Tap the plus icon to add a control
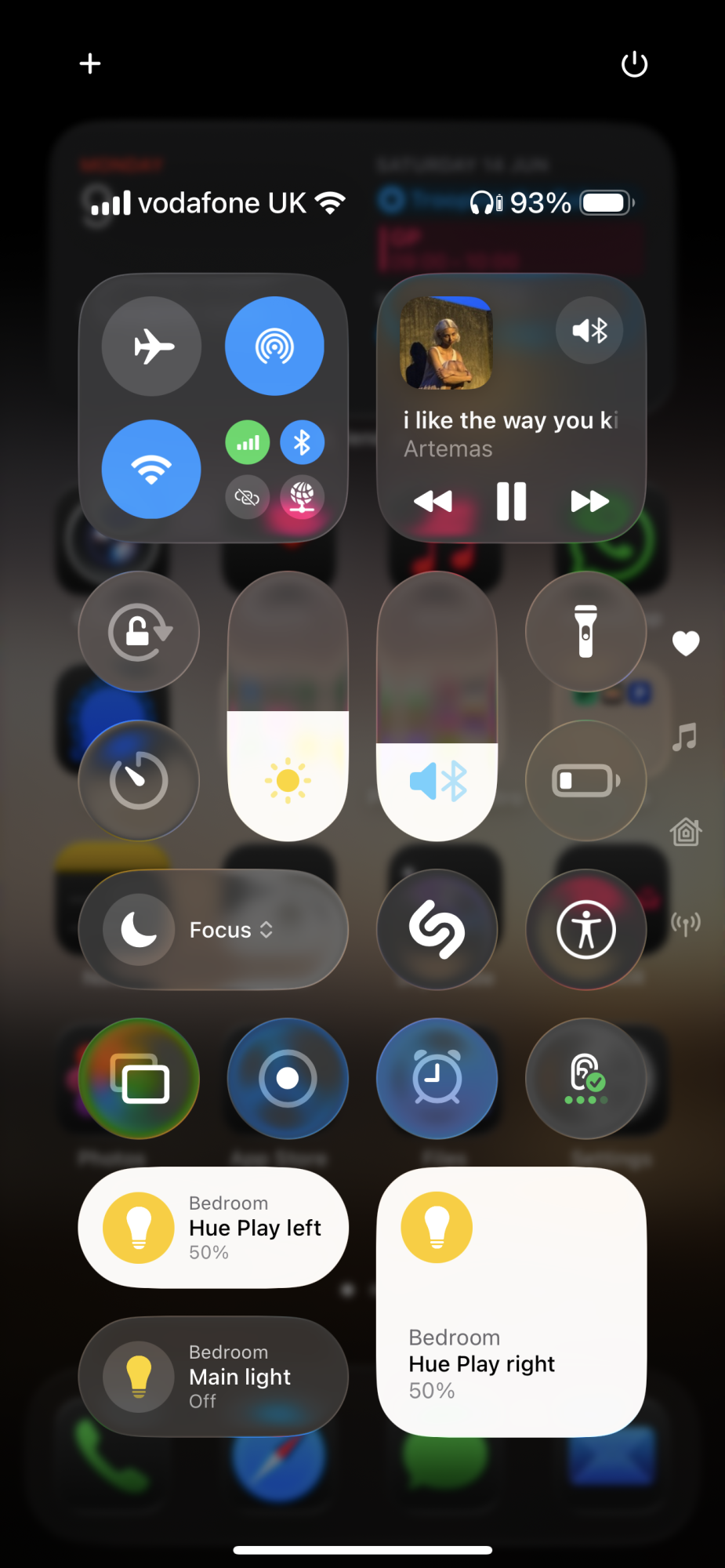The height and width of the screenshot is (1568, 725). [x=90, y=64]
